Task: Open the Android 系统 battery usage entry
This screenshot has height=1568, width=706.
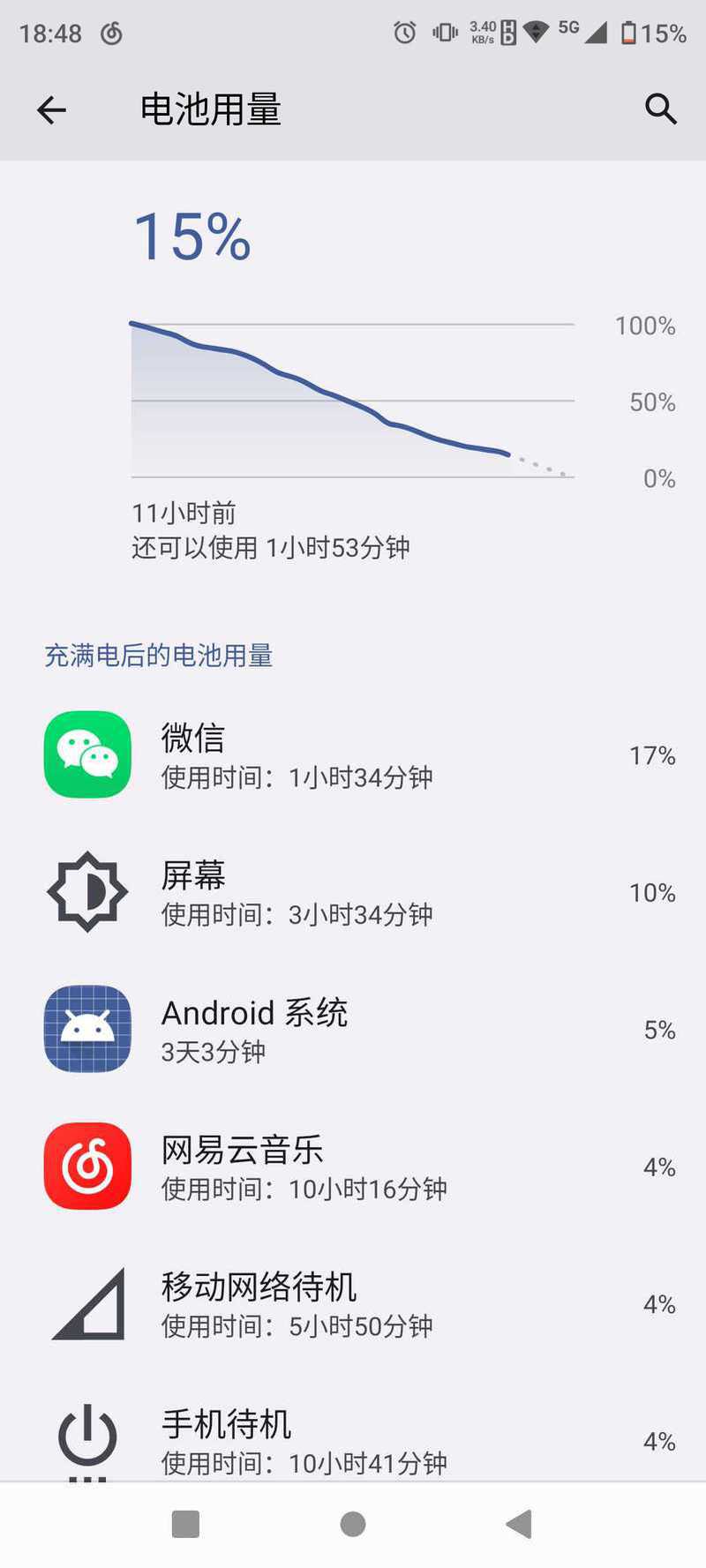Action: (x=353, y=1030)
